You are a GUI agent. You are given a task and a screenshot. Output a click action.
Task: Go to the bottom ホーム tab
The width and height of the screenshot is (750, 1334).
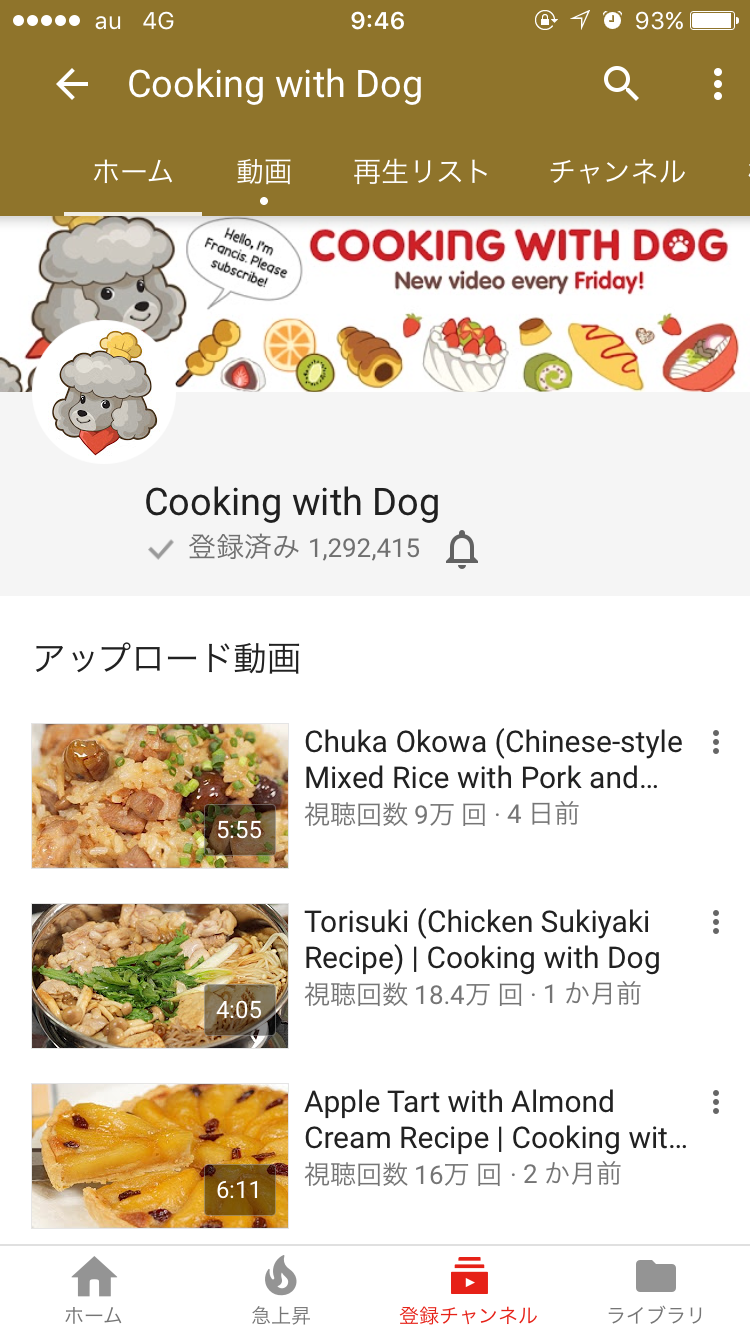point(94,1290)
